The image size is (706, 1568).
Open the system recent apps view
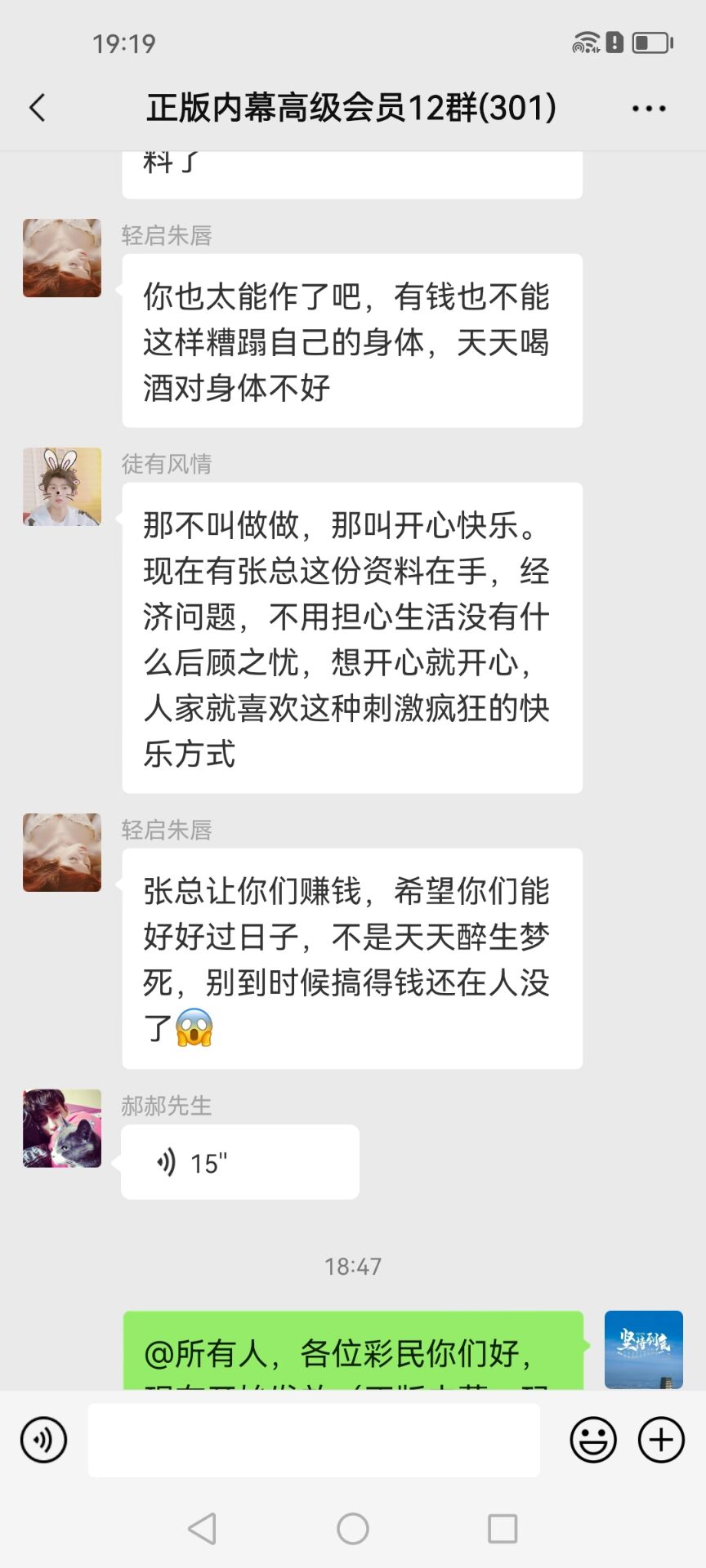coord(503,1529)
